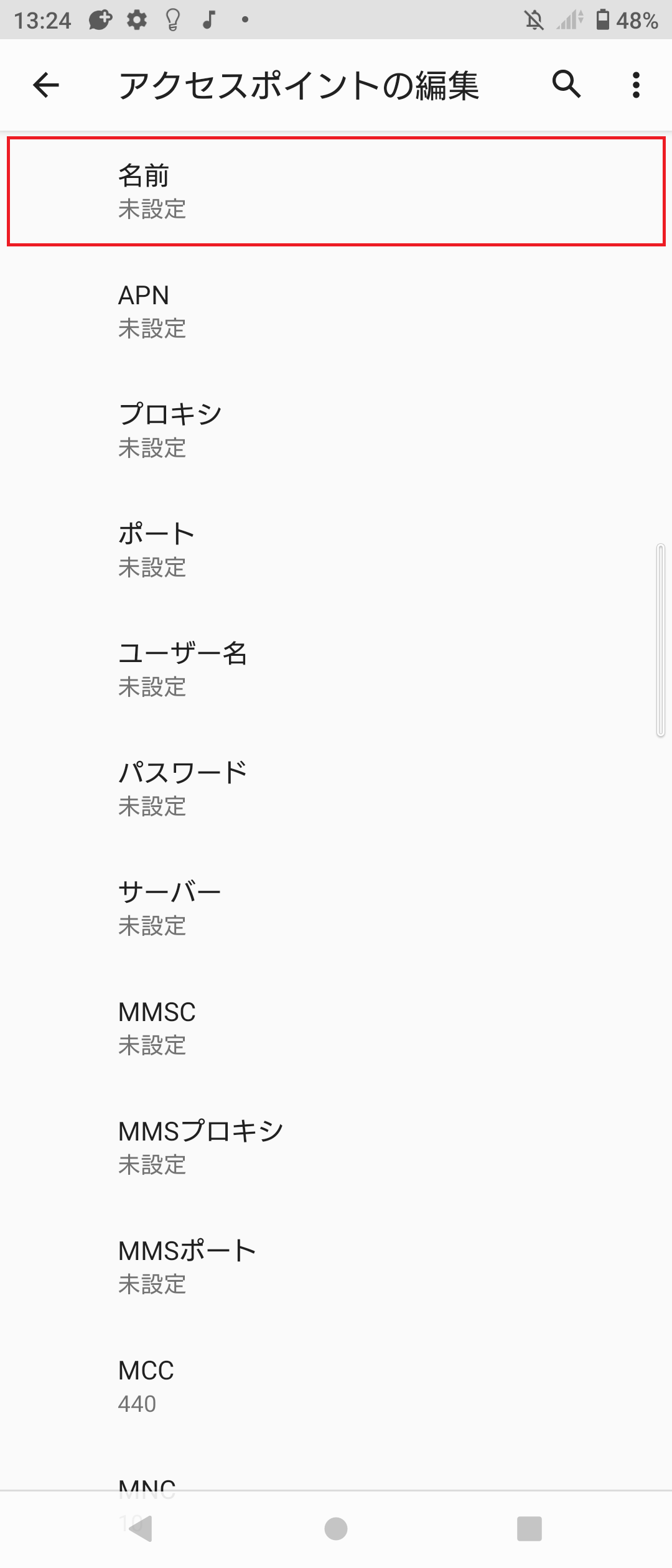Open the ポート (Port) setting
The width and height of the screenshot is (672, 1568).
coord(336,549)
